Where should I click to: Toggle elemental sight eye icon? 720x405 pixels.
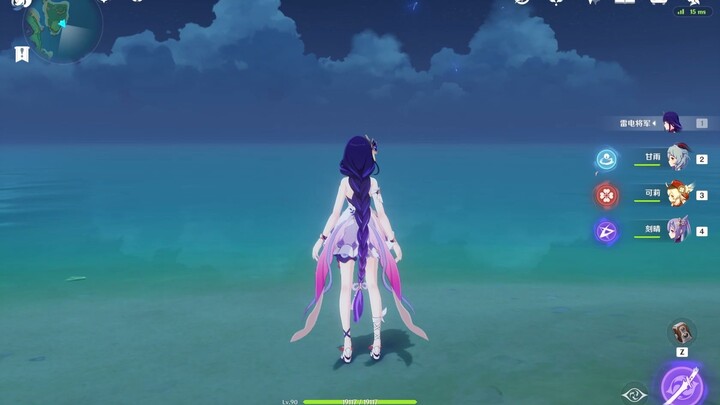[x=632, y=394]
